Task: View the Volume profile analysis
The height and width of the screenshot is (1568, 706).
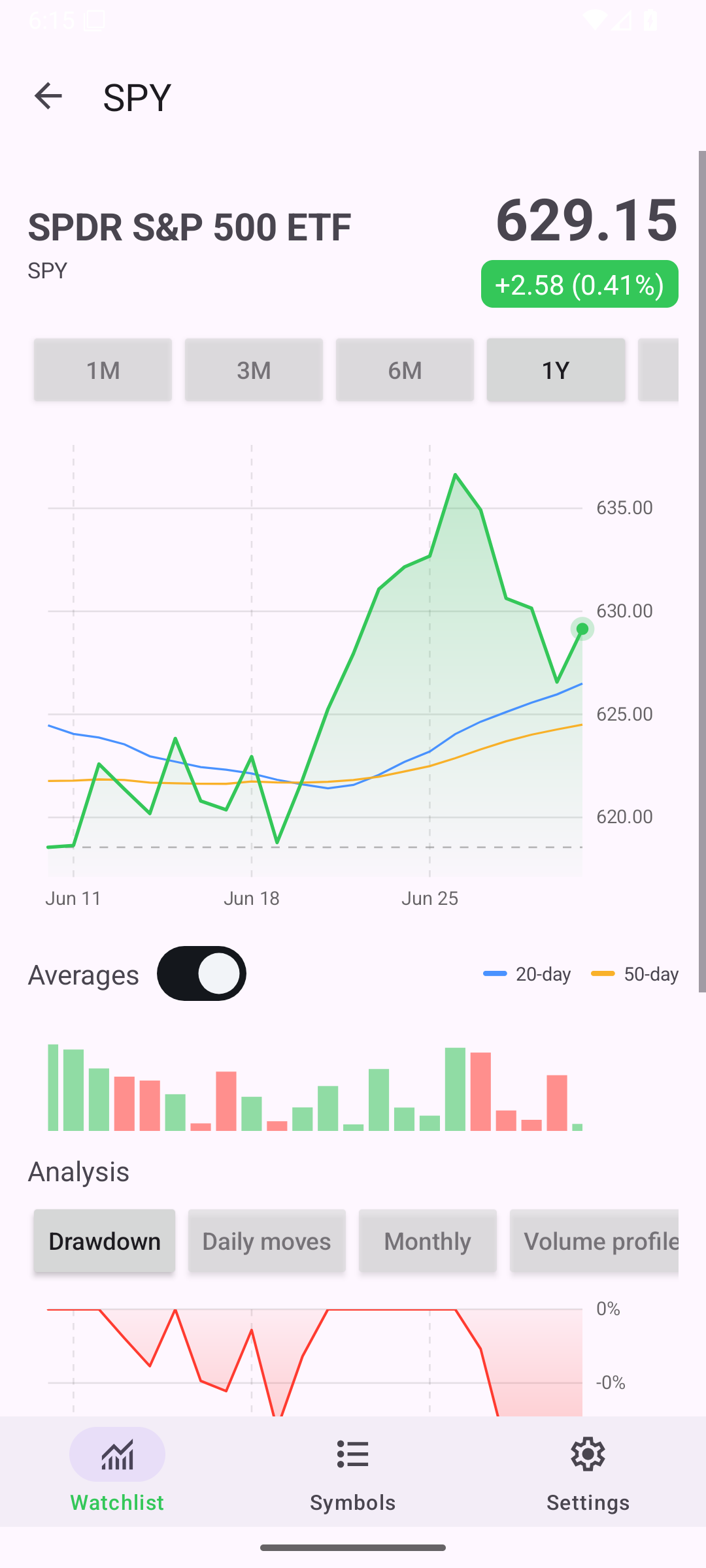Action: [x=594, y=1241]
